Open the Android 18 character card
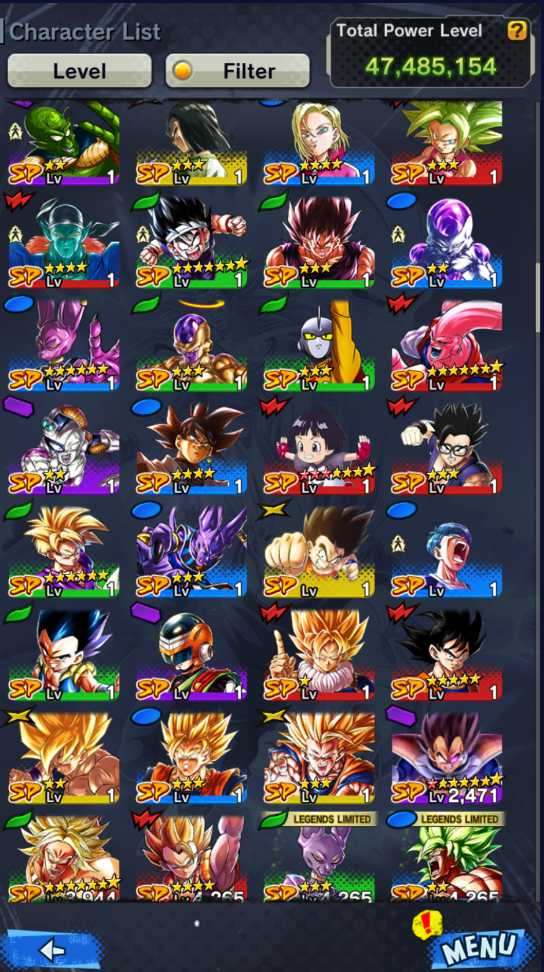Image resolution: width=544 pixels, height=972 pixels. point(319,143)
